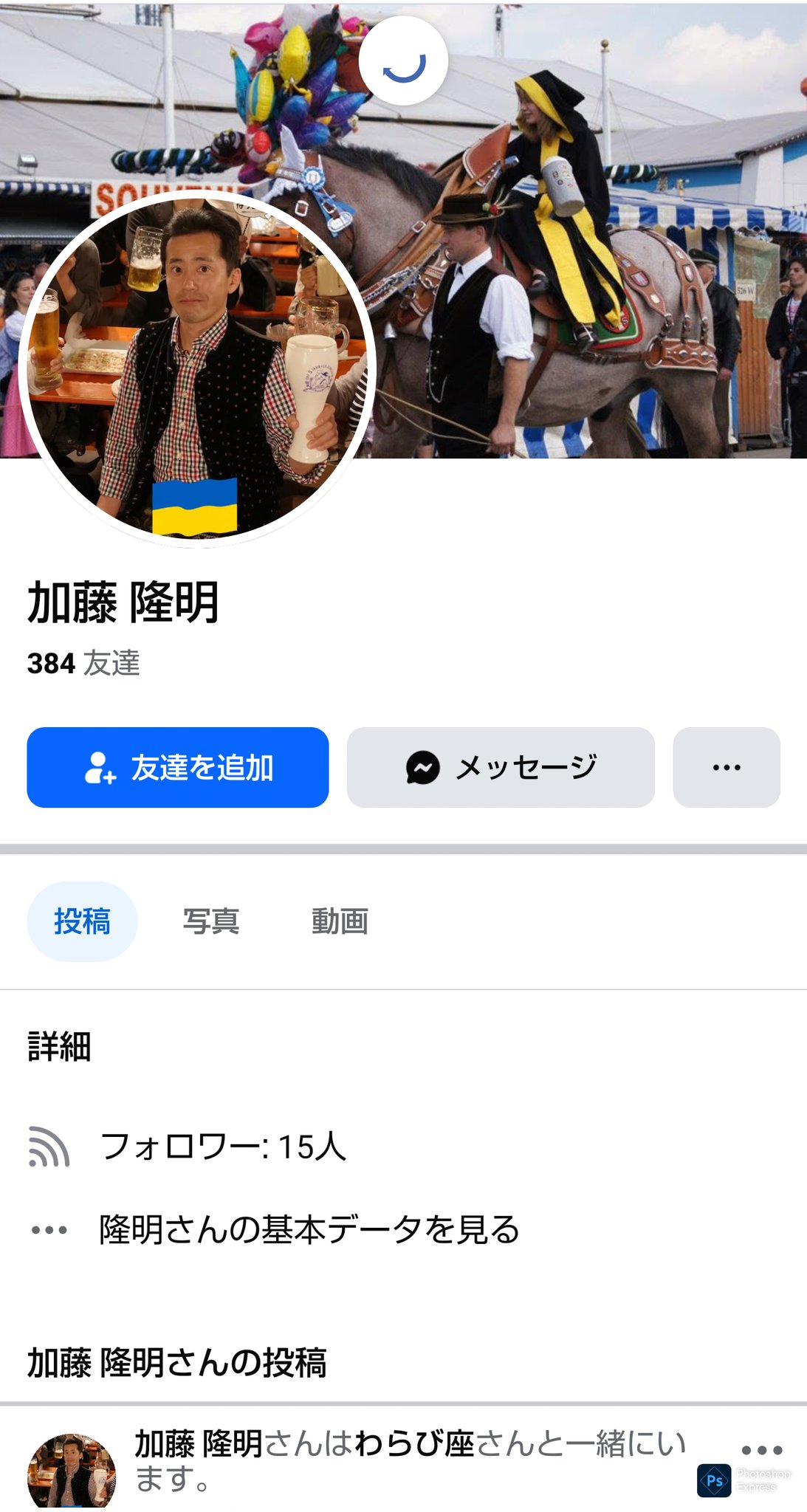Open メッセージ to send a message
The image size is (807, 1512).
click(x=501, y=767)
